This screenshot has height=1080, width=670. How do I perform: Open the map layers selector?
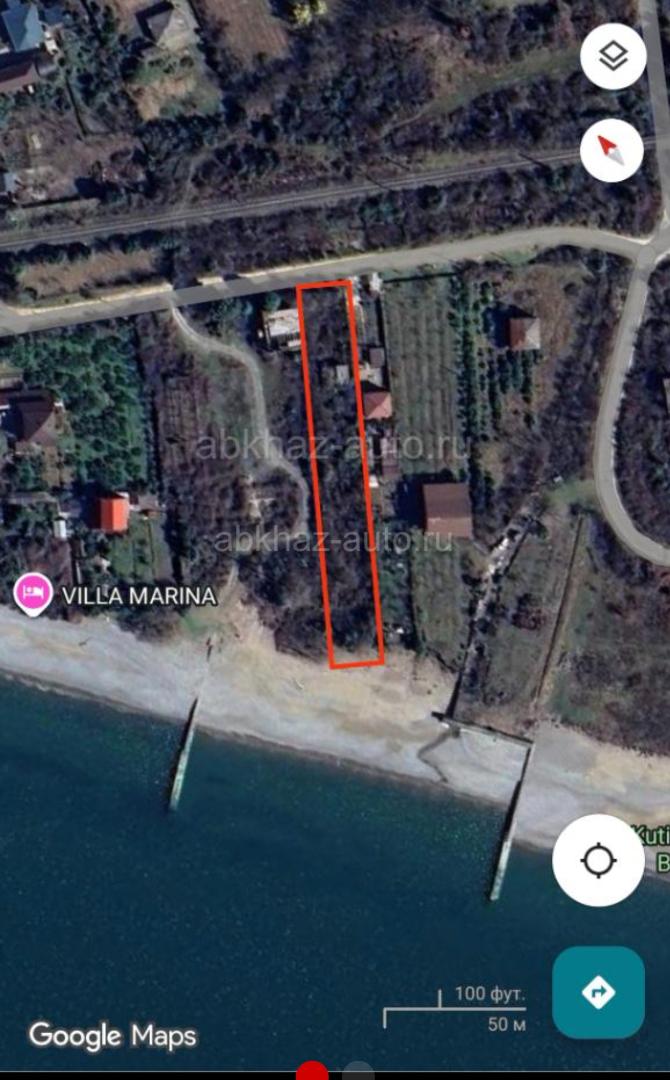point(612,57)
